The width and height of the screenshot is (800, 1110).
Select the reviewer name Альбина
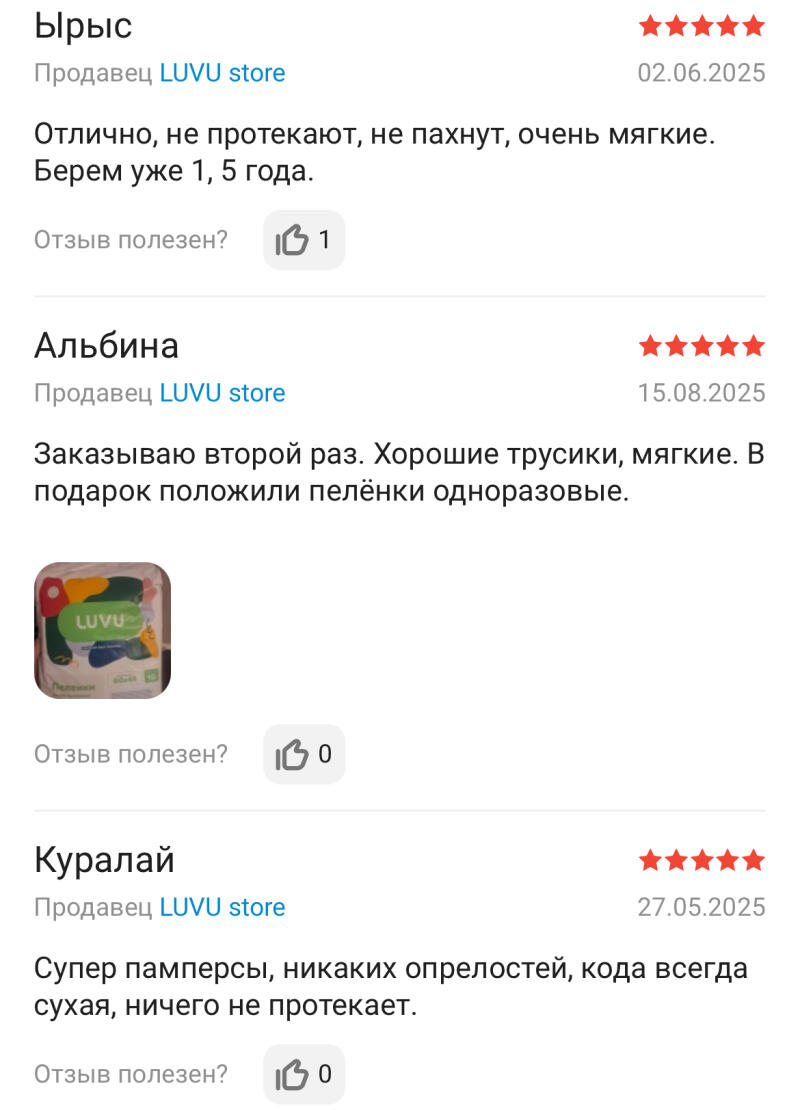(107, 344)
